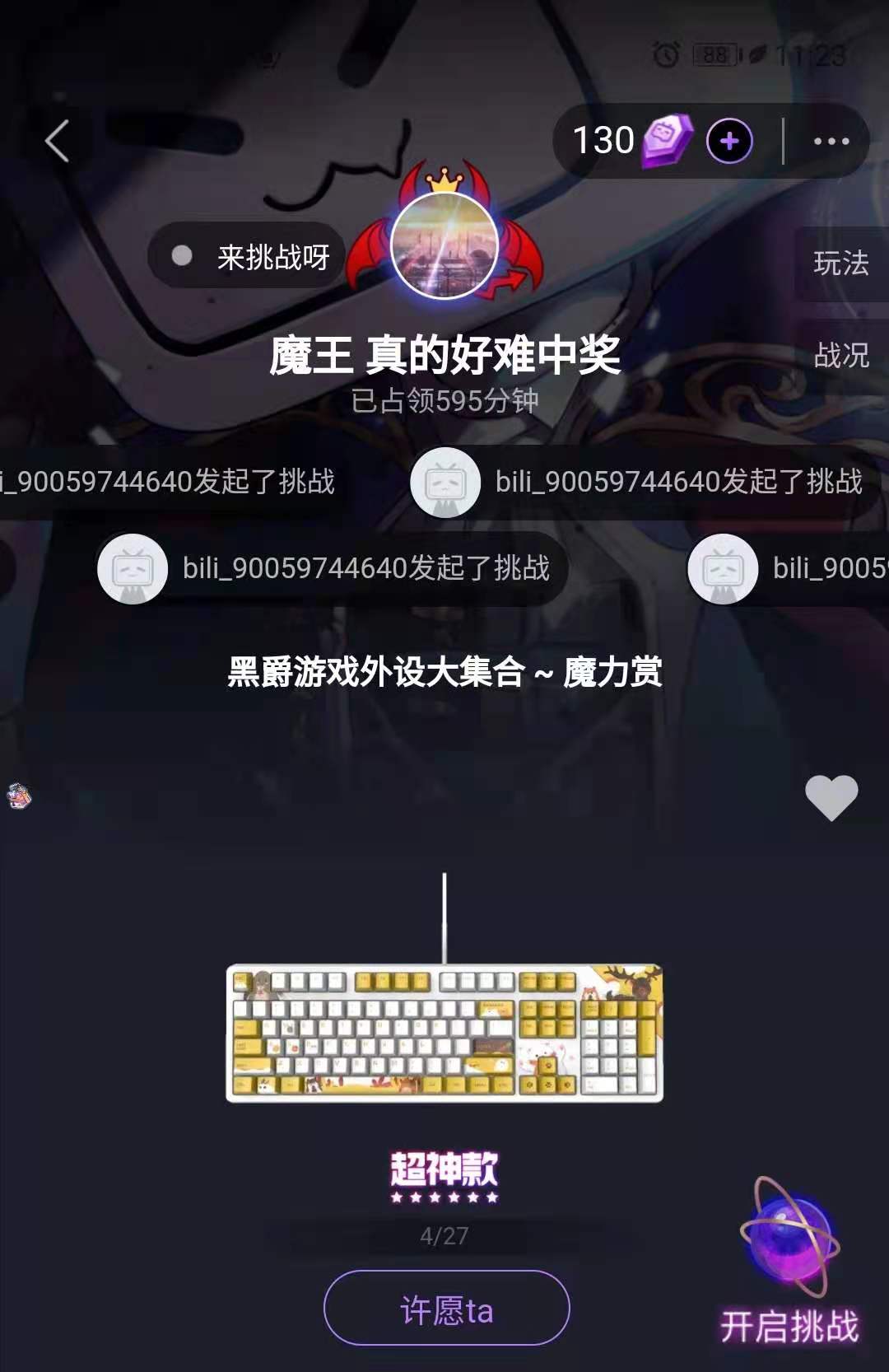The image size is (889, 1372).
Task: Like this prize with the heart icon
Action: [831, 797]
